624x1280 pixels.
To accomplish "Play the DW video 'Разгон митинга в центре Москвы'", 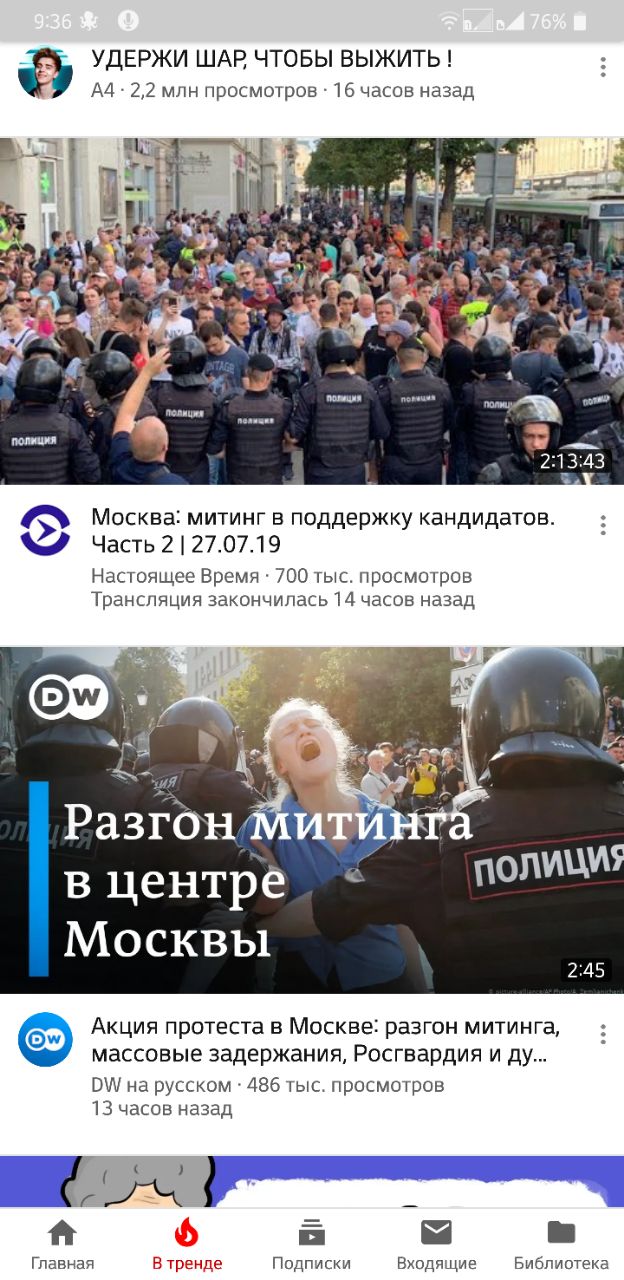I will pos(312,820).
